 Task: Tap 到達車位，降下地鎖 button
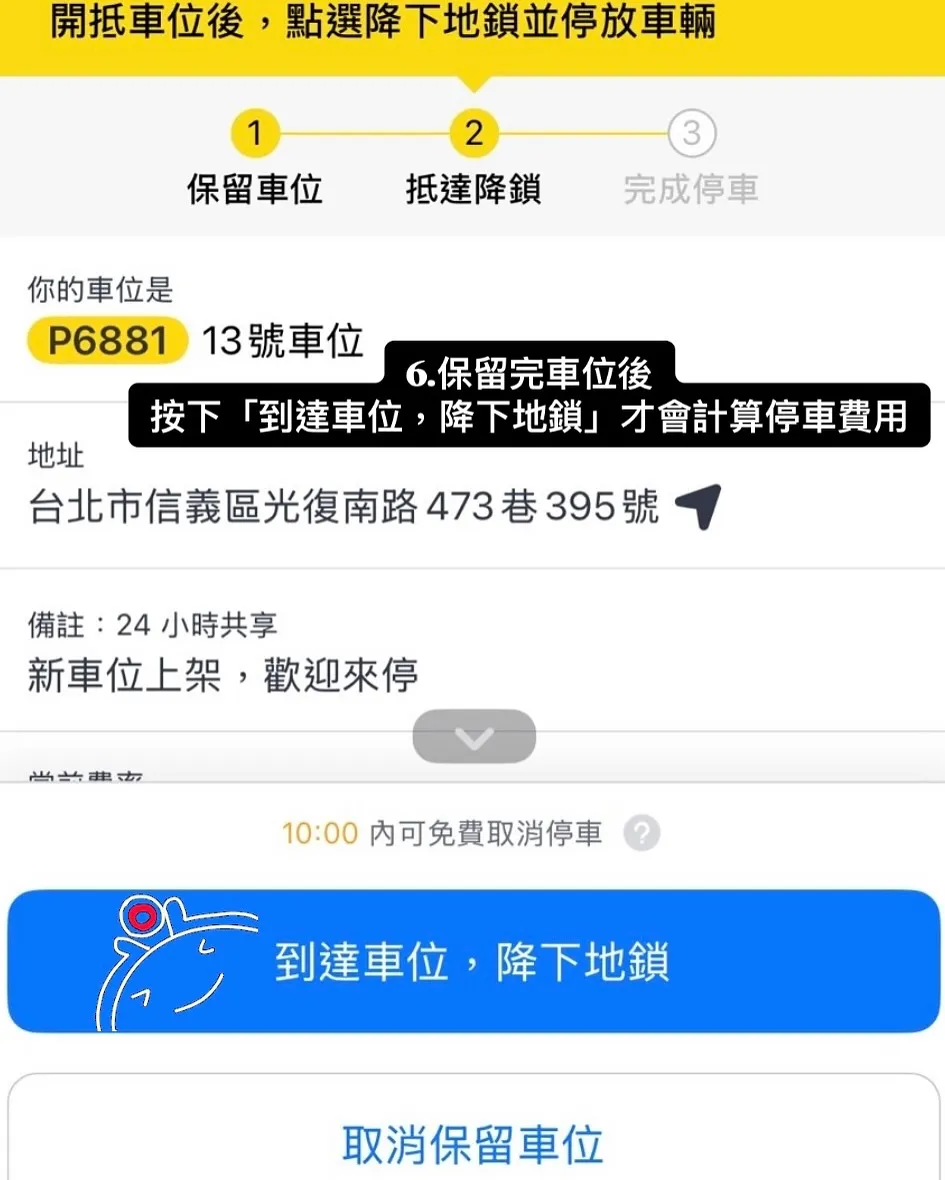[473, 961]
